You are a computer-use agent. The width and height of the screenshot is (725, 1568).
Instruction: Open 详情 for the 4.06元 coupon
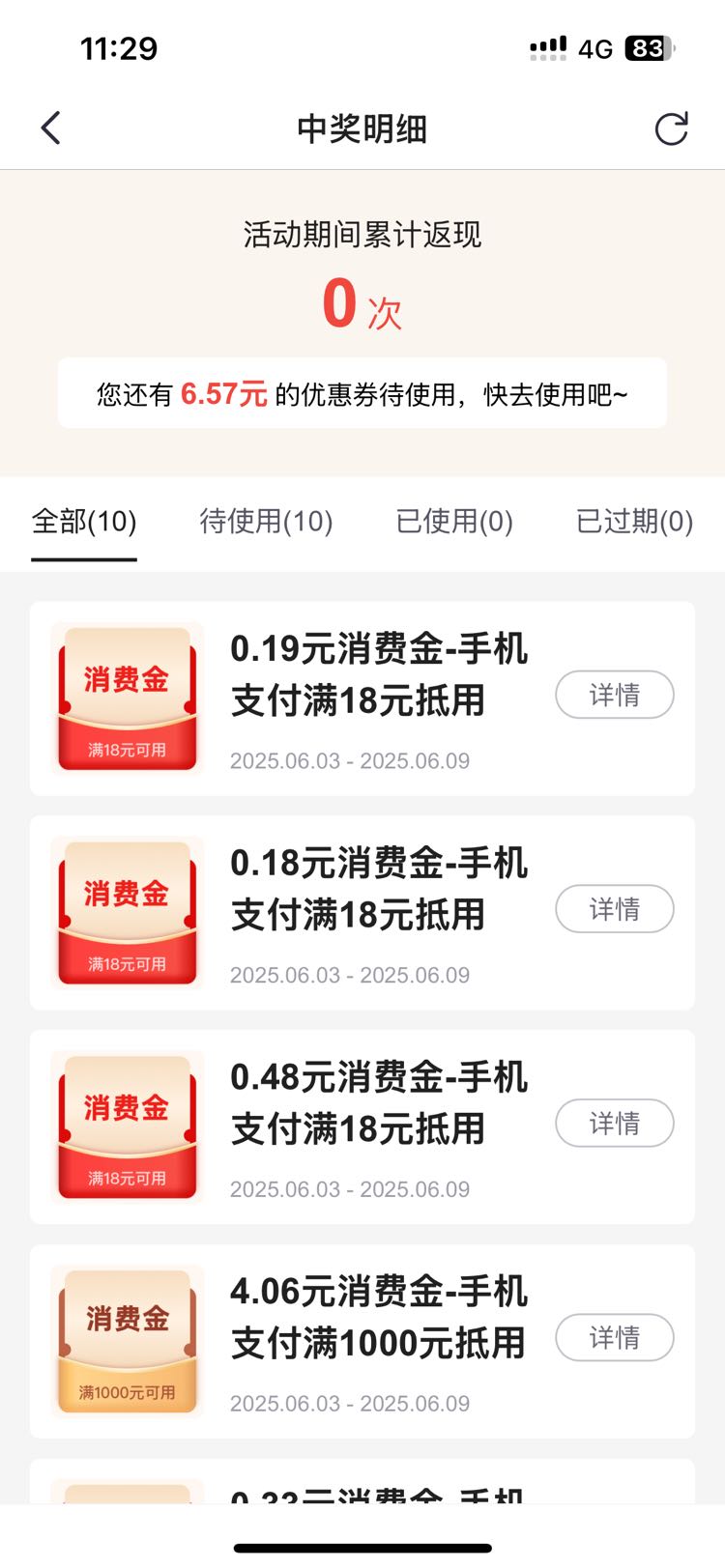point(615,1338)
